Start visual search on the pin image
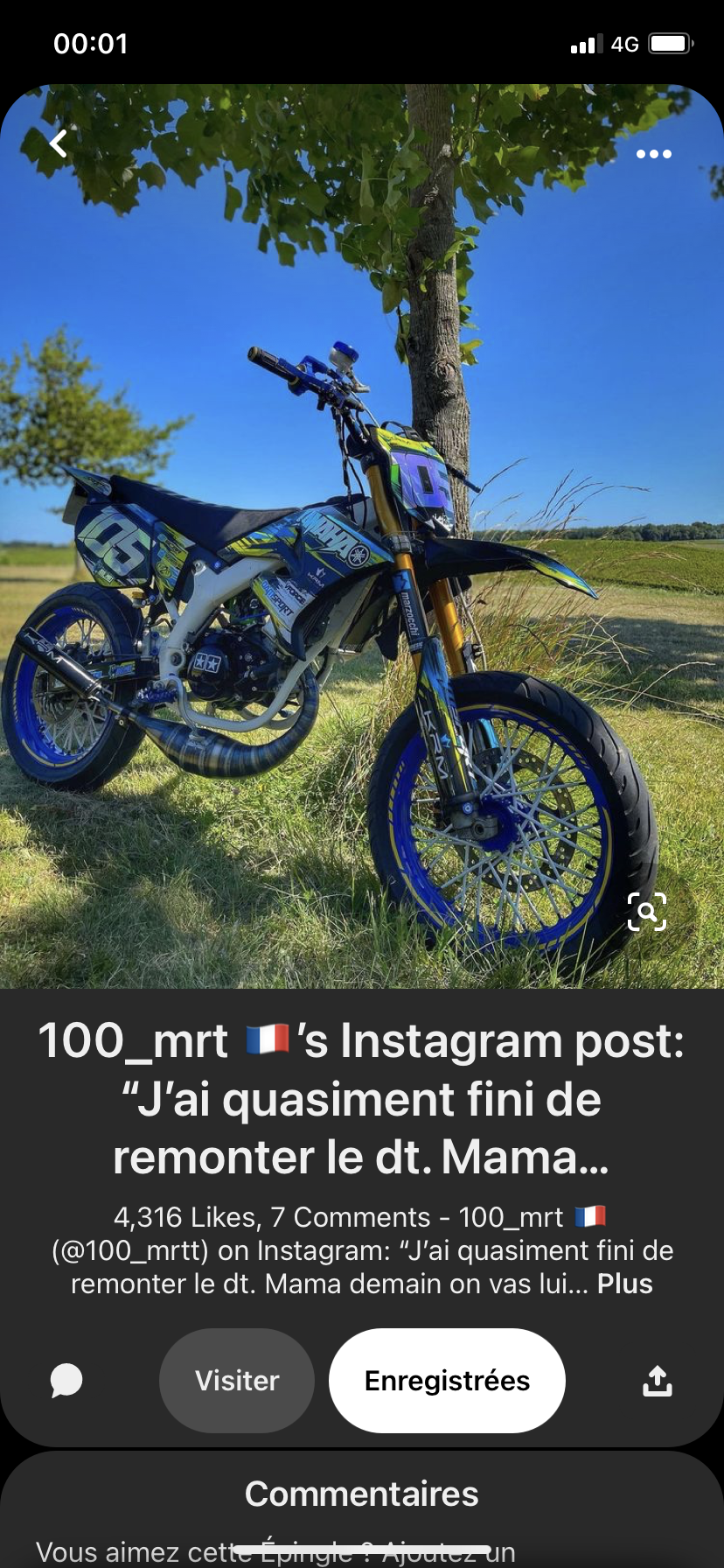Image resolution: width=724 pixels, height=1568 pixels. [647, 912]
